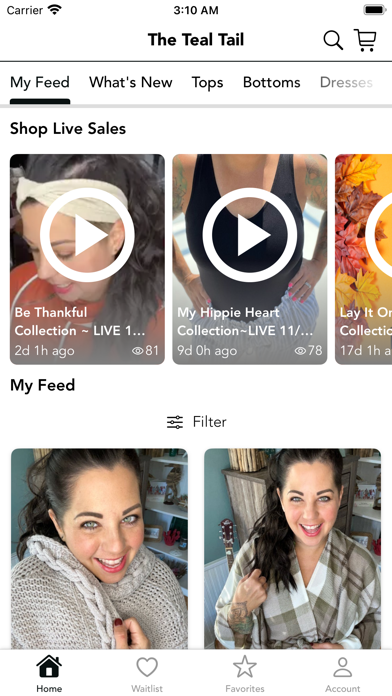Open the Favorites tab
Image resolution: width=392 pixels, height=696 pixels.
(245, 675)
